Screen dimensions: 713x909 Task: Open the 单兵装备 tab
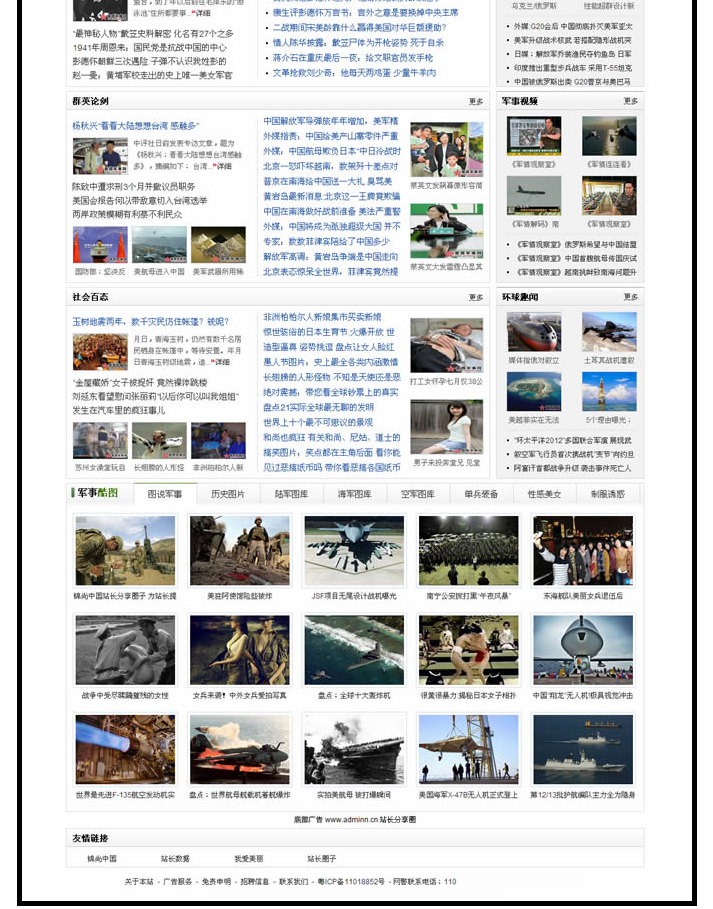click(481, 494)
